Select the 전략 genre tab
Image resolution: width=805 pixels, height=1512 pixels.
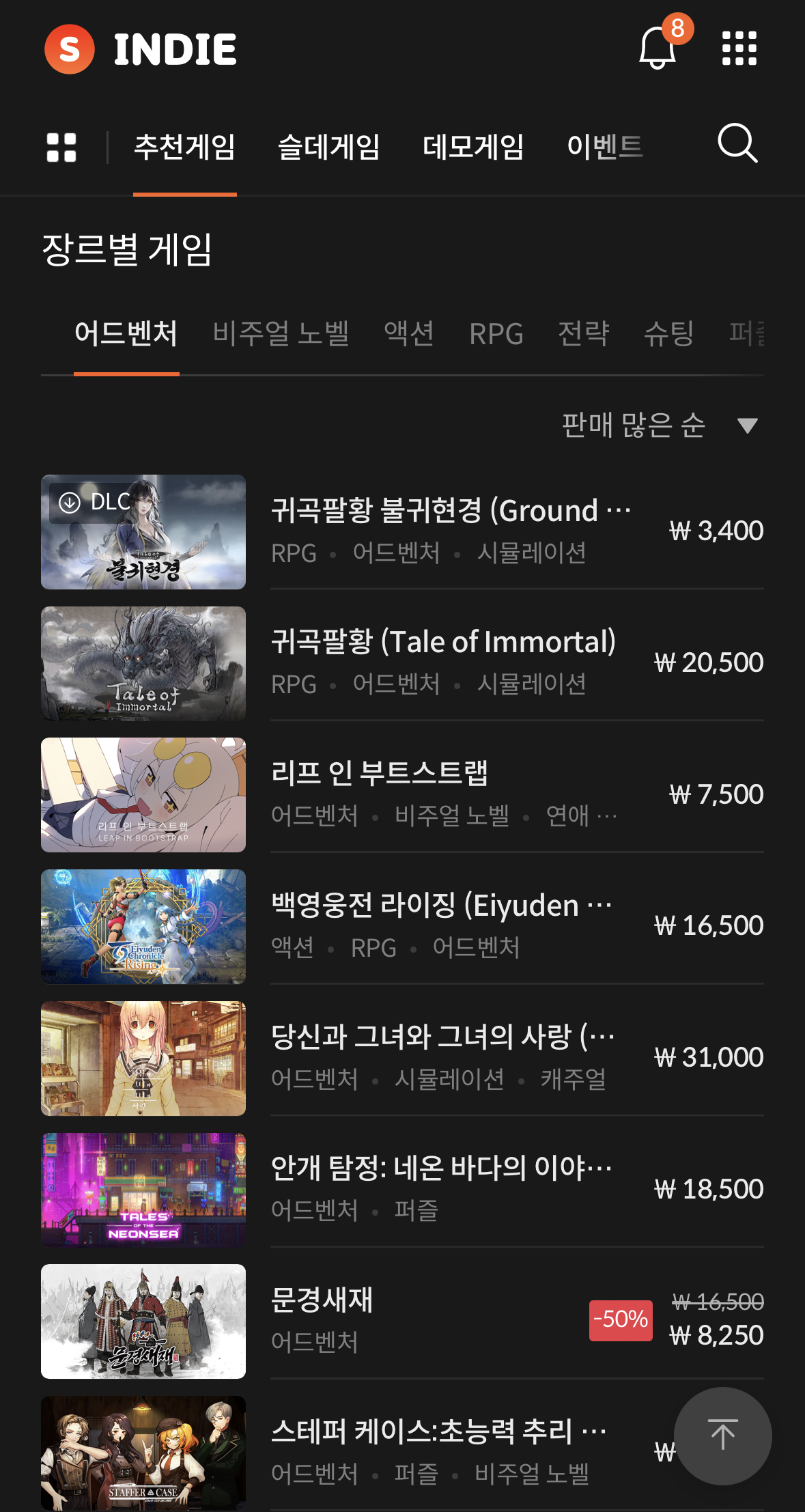tap(583, 333)
